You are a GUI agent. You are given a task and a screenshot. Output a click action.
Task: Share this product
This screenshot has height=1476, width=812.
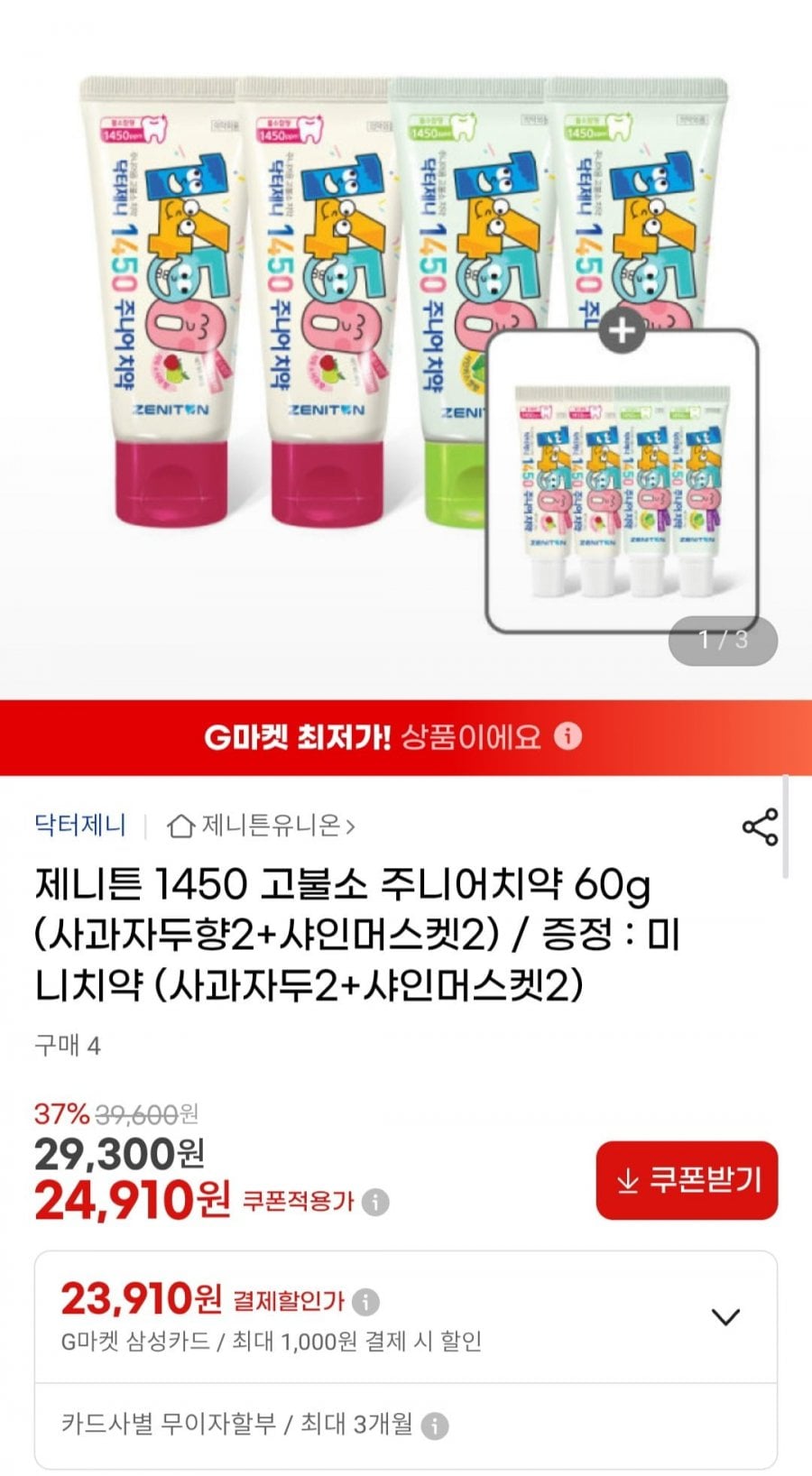(x=760, y=826)
